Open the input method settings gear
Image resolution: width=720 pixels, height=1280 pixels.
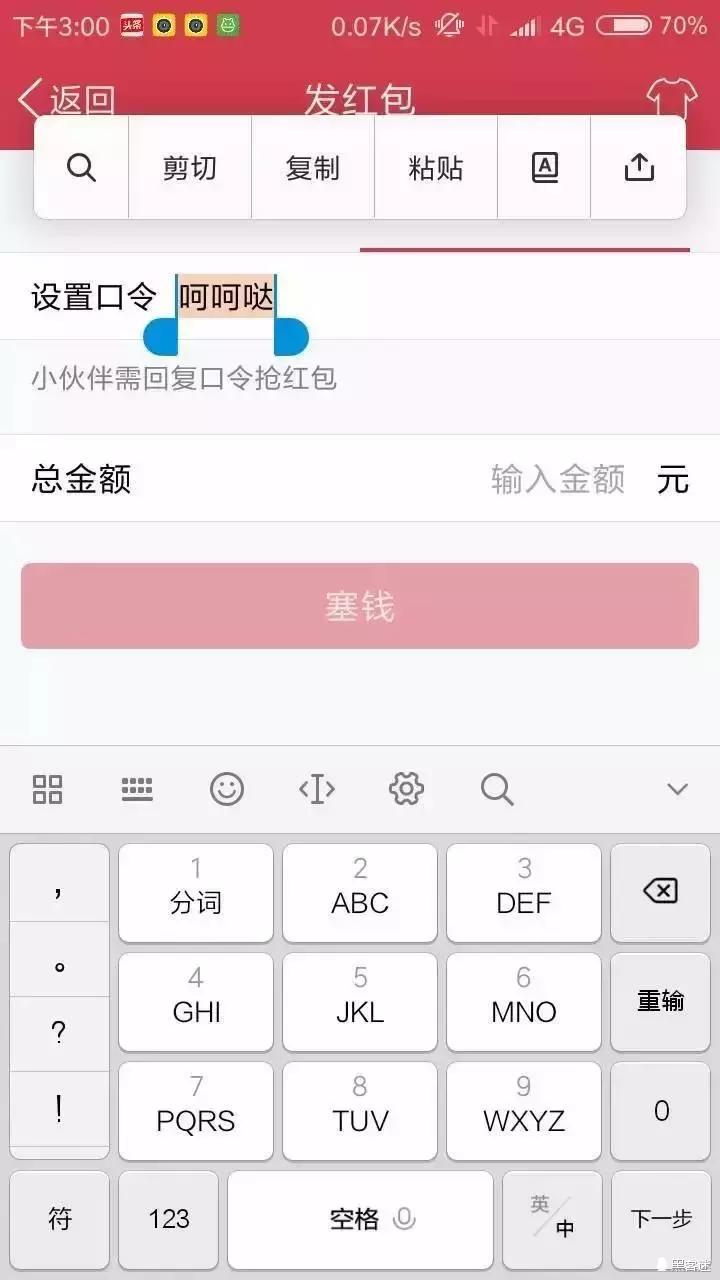[x=406, y=789]
